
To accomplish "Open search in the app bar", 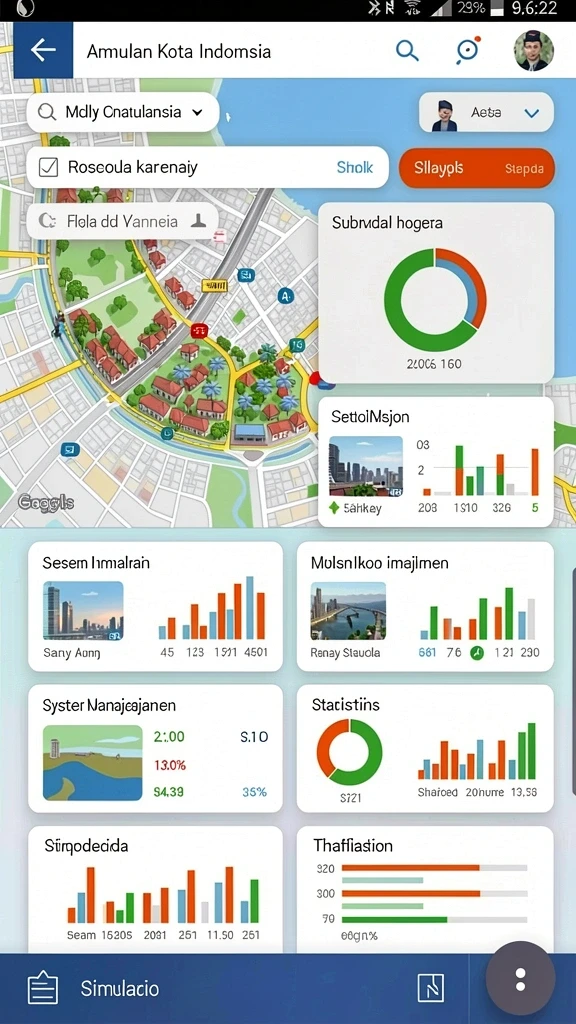I will 407,50.
